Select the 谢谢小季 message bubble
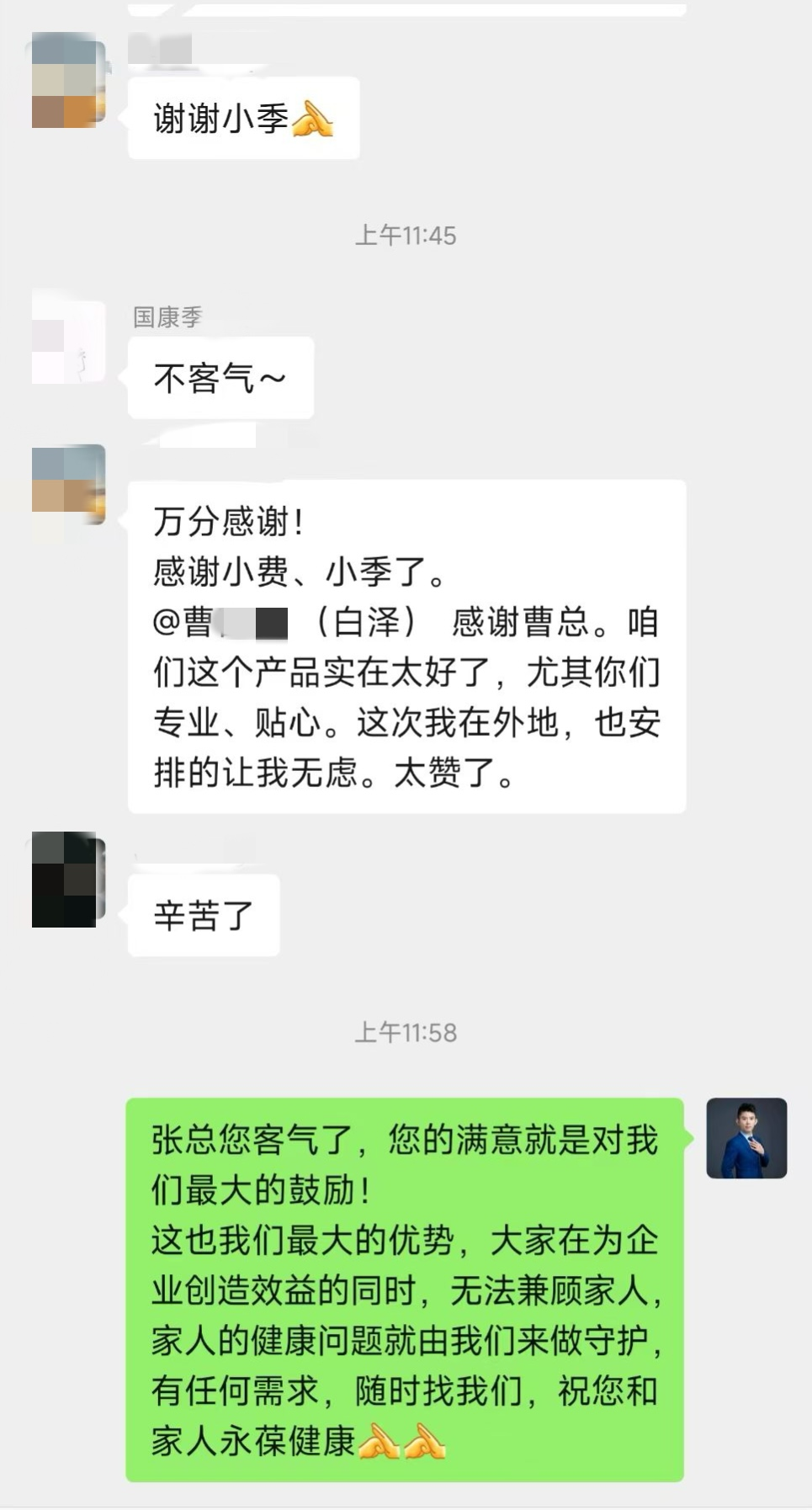Image resolution: width=812 pixels, height=1510 pixels. (x=244, y=118)
